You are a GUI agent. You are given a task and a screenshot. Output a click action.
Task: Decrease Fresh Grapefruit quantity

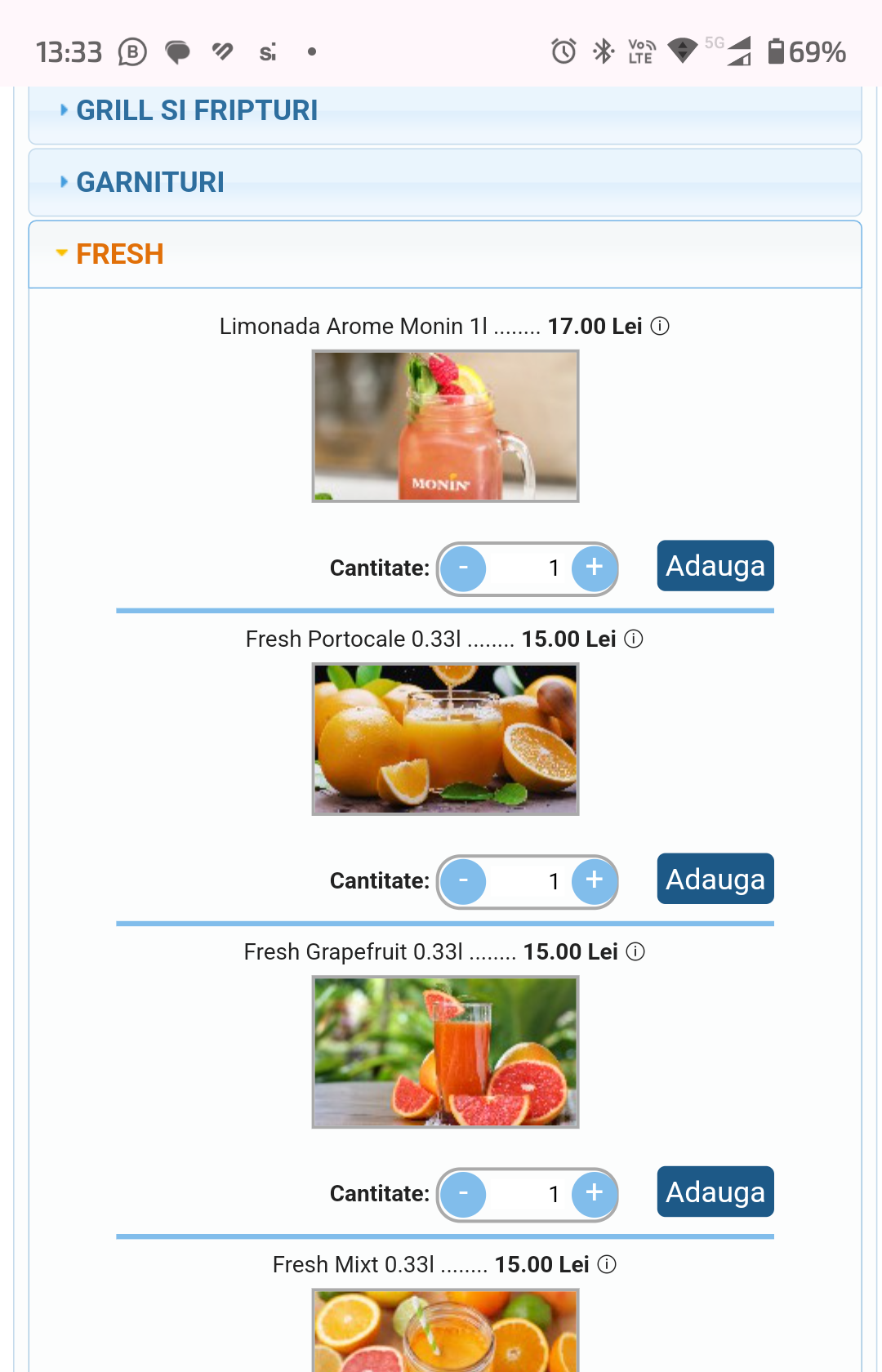463,1194
